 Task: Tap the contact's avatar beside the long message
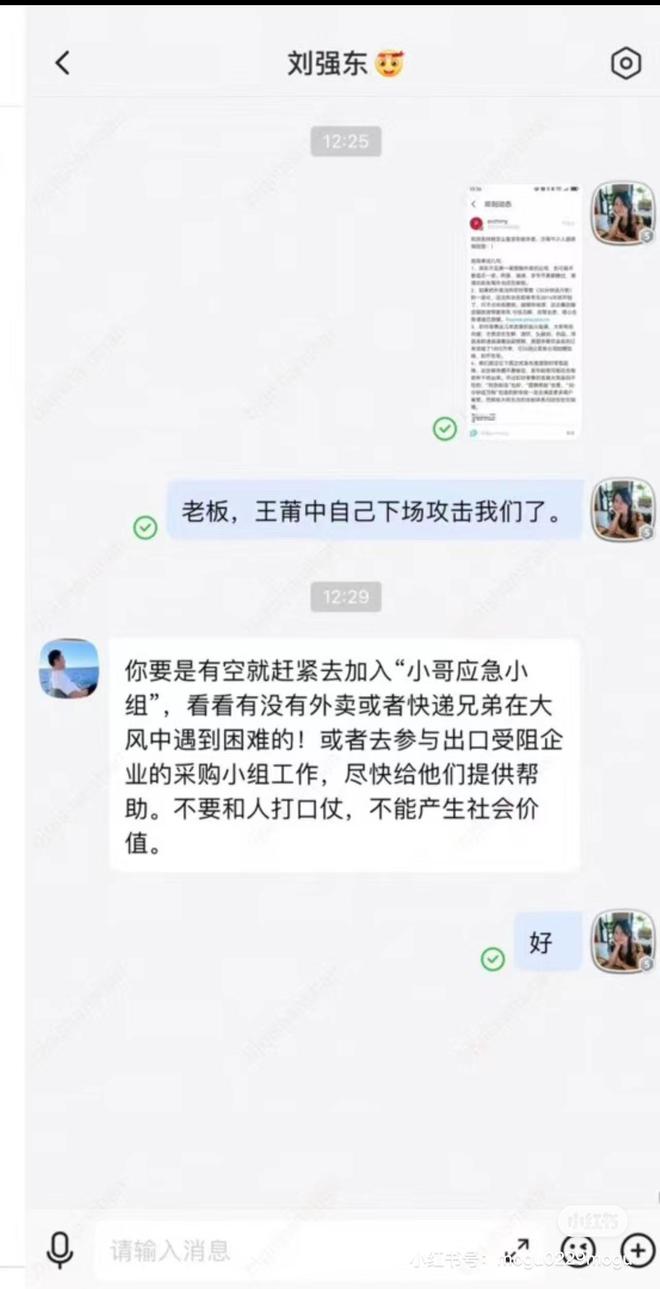point(69,668)
